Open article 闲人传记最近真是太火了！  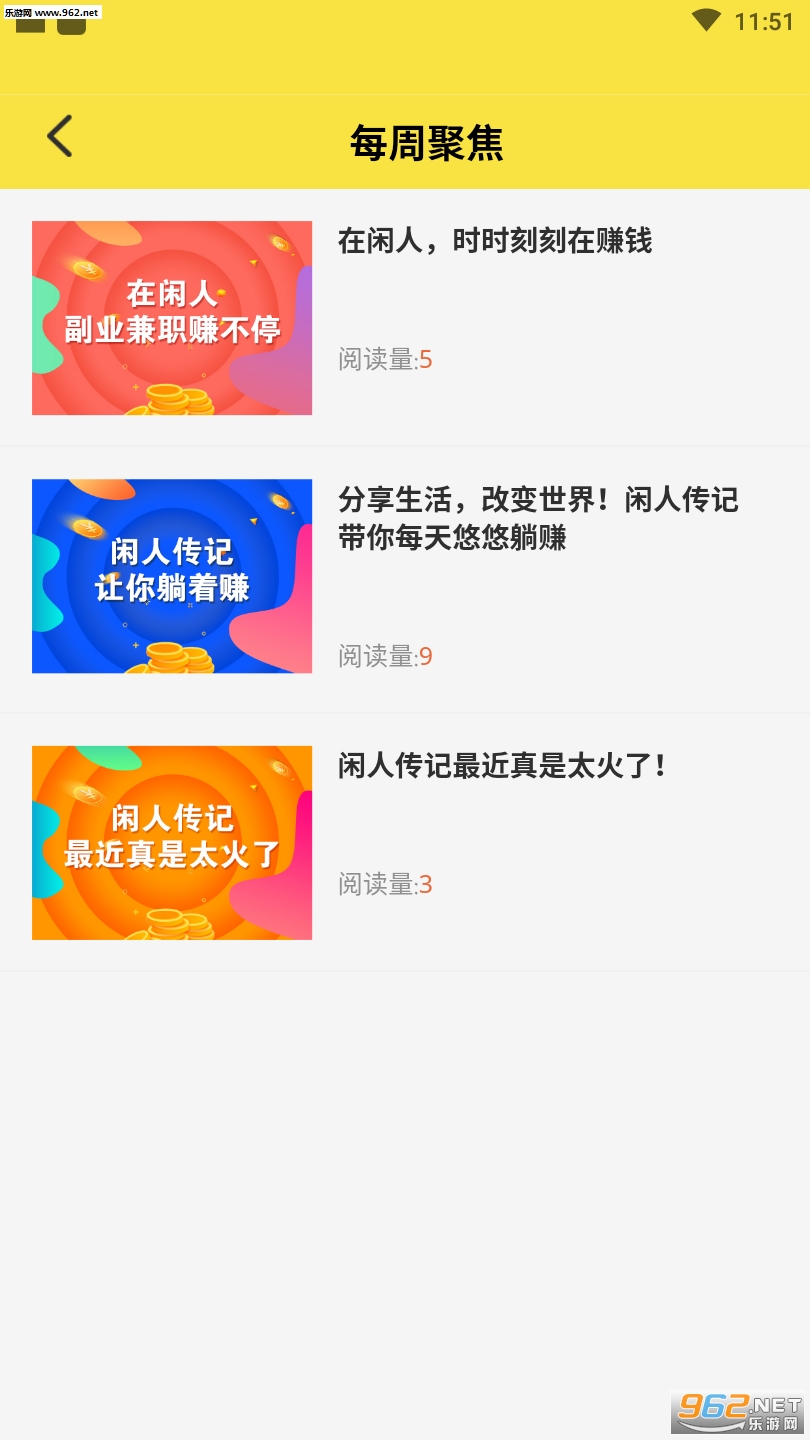(x=502, y=767)
